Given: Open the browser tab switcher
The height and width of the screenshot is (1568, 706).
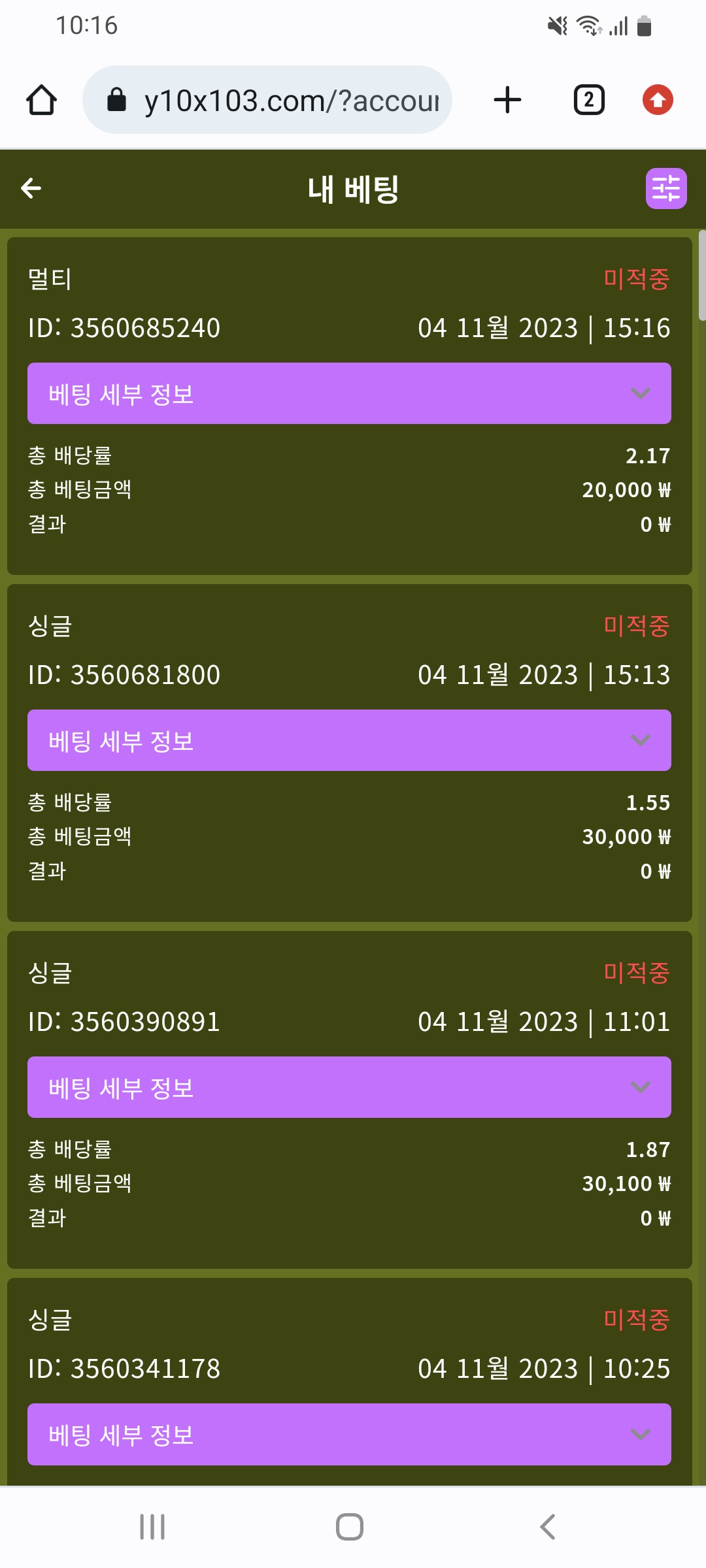Looking at the screenshot, I should (x=589, y=100).
